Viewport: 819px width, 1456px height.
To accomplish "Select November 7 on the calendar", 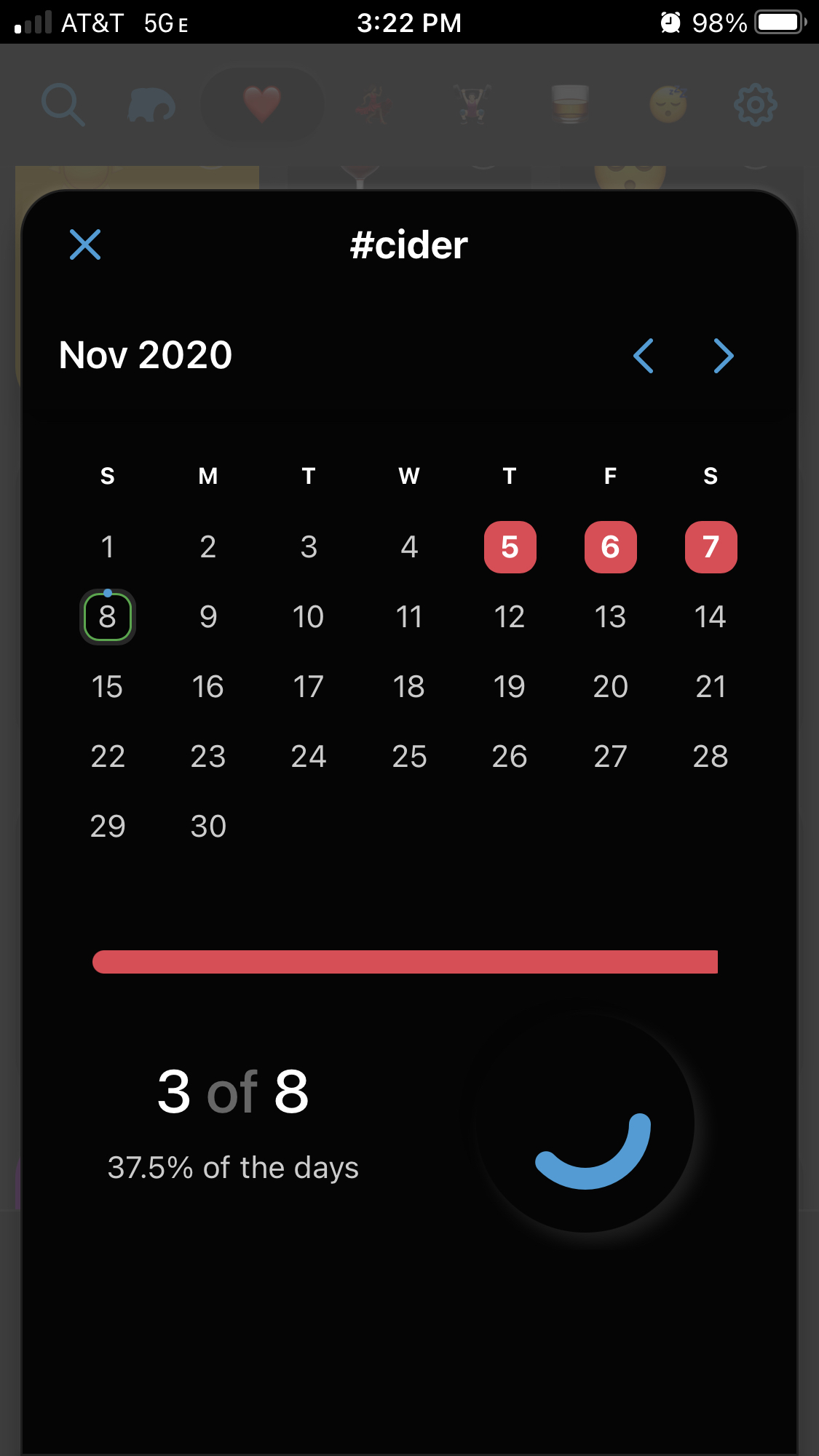I will (x=711, y=547).
